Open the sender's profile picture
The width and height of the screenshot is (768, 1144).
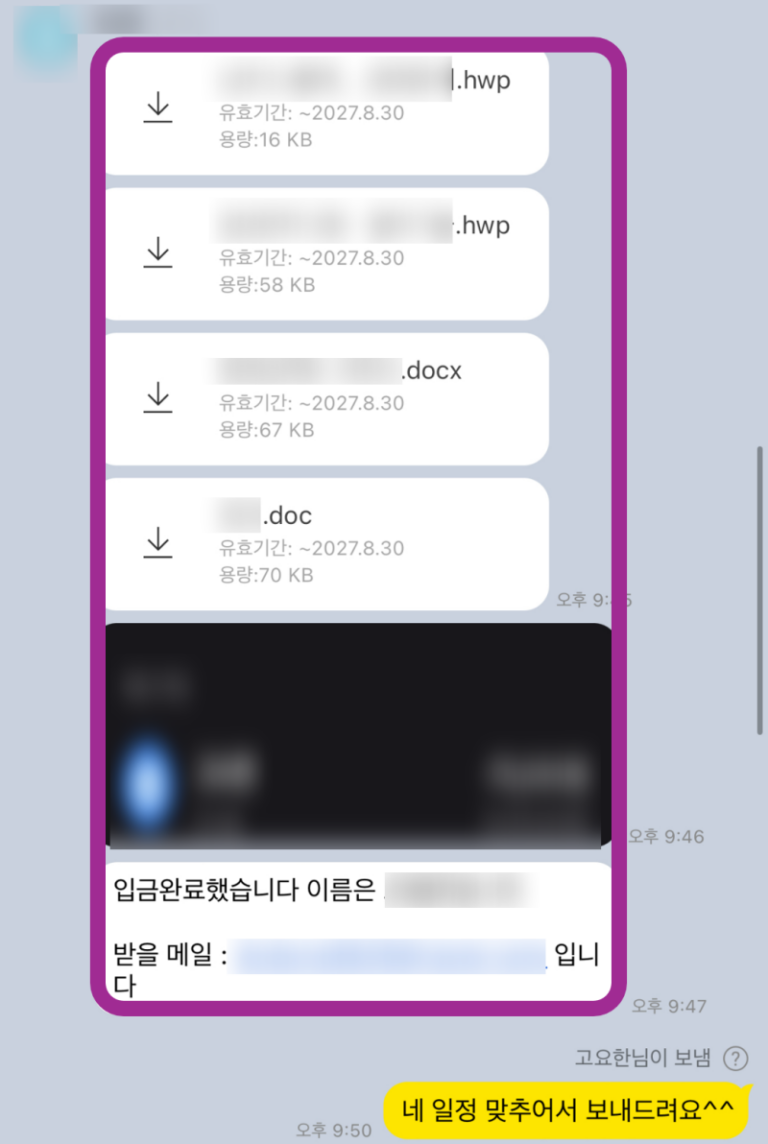47,42
